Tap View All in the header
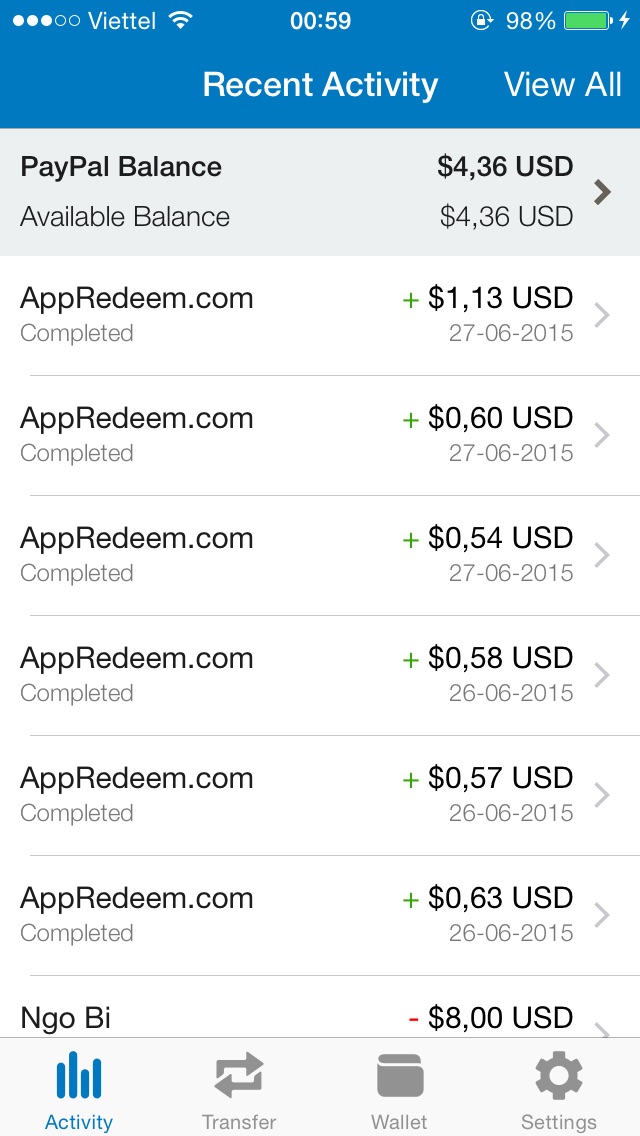Screen dimensions: 640x1136 point(562,85)
